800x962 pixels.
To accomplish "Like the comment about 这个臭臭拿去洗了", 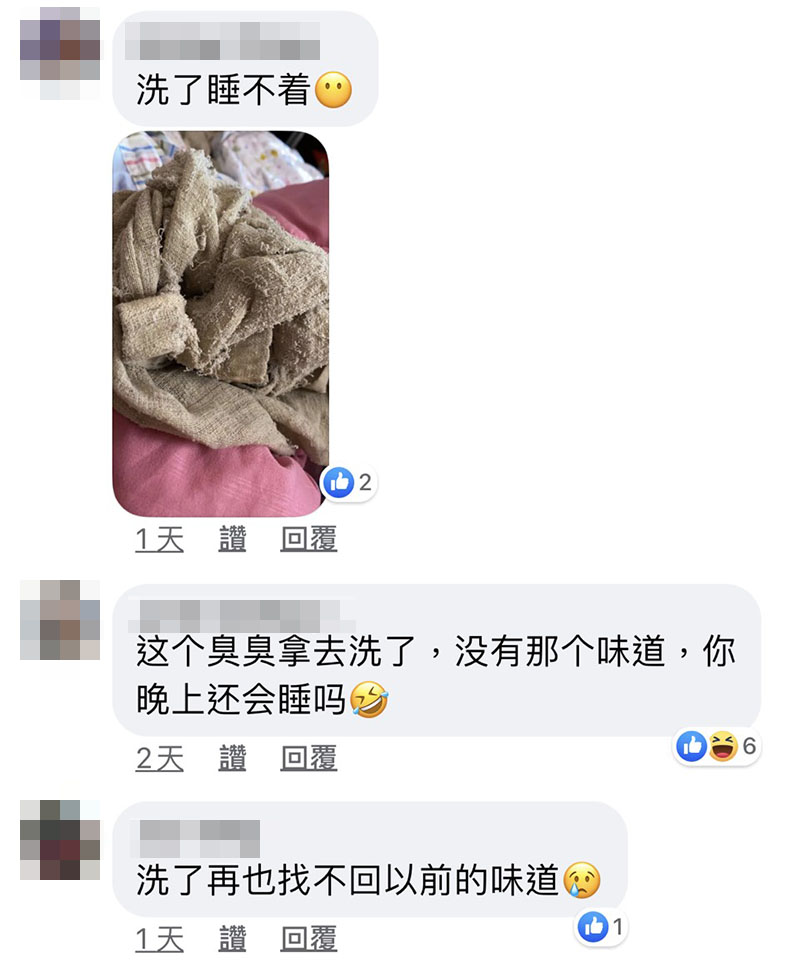I will (x=232, y=759).
